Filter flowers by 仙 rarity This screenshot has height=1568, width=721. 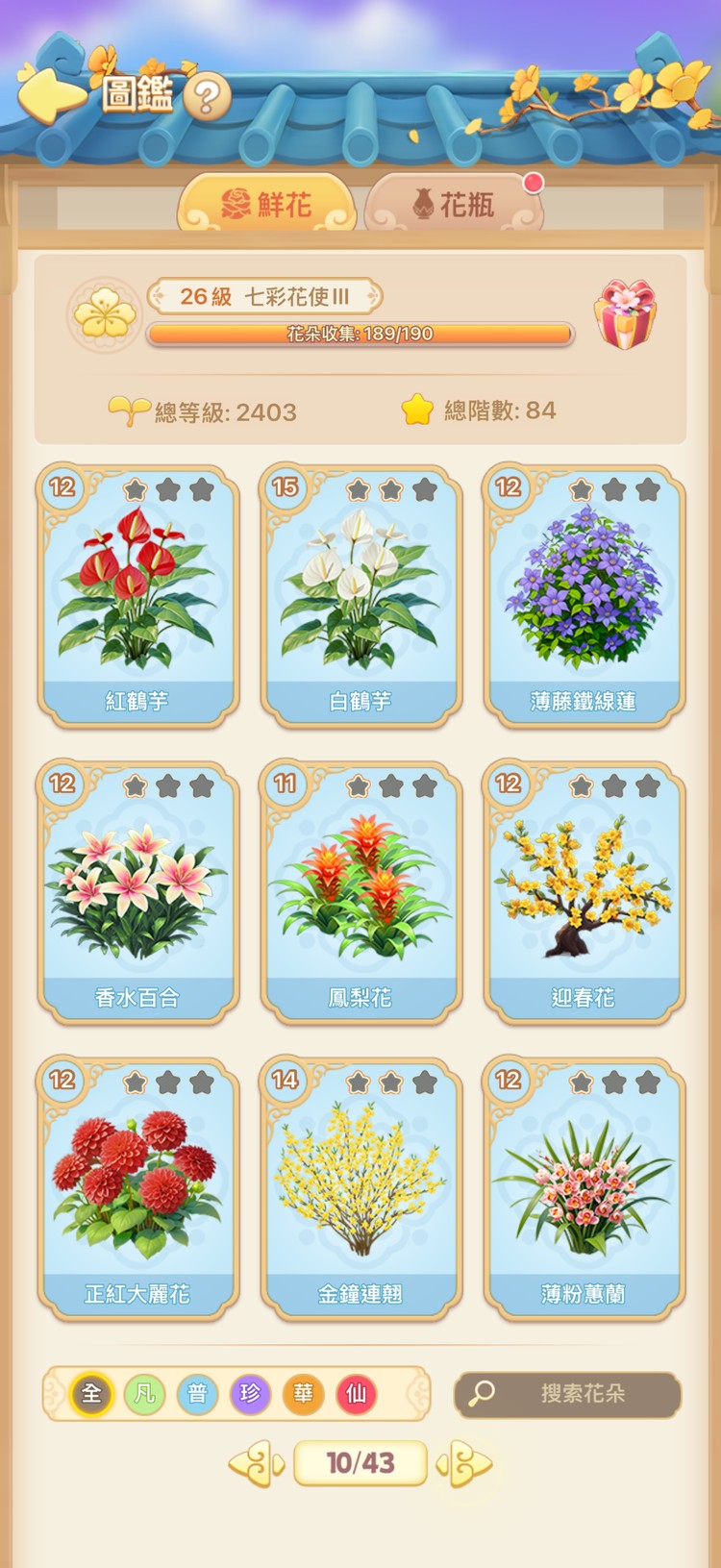(356, 1394)
